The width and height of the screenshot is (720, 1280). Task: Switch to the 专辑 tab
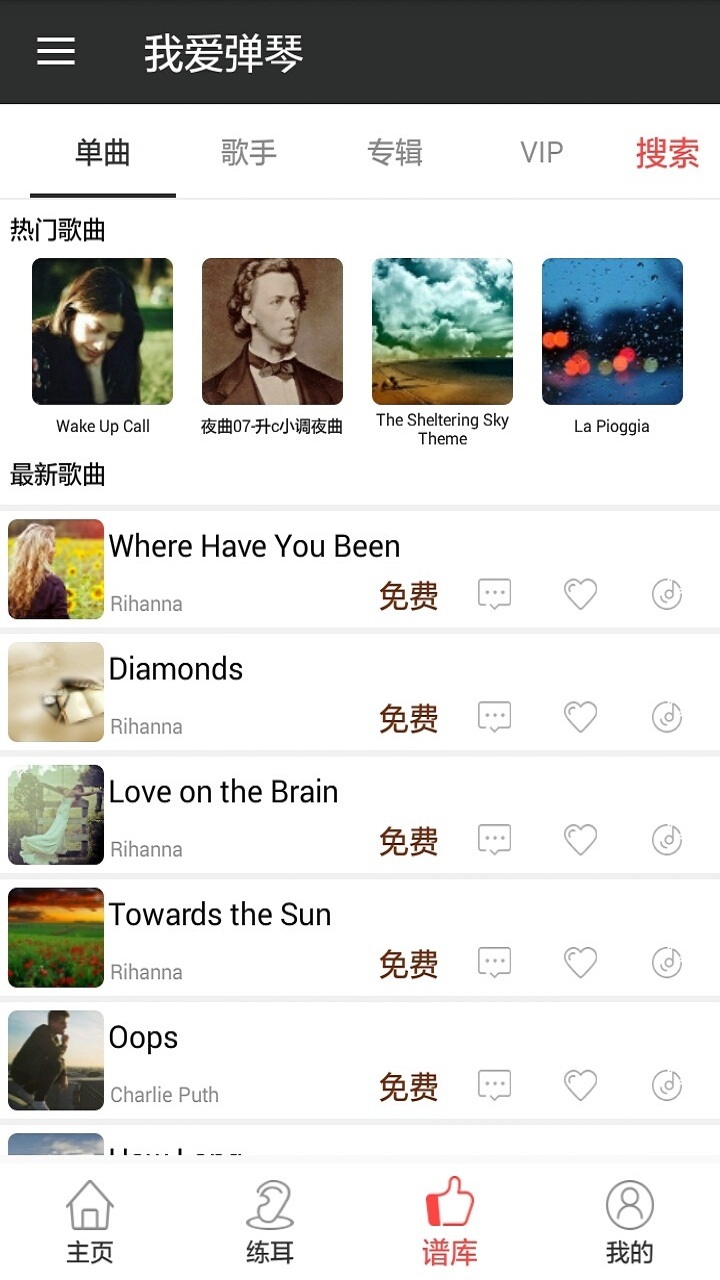click(395, 153)
